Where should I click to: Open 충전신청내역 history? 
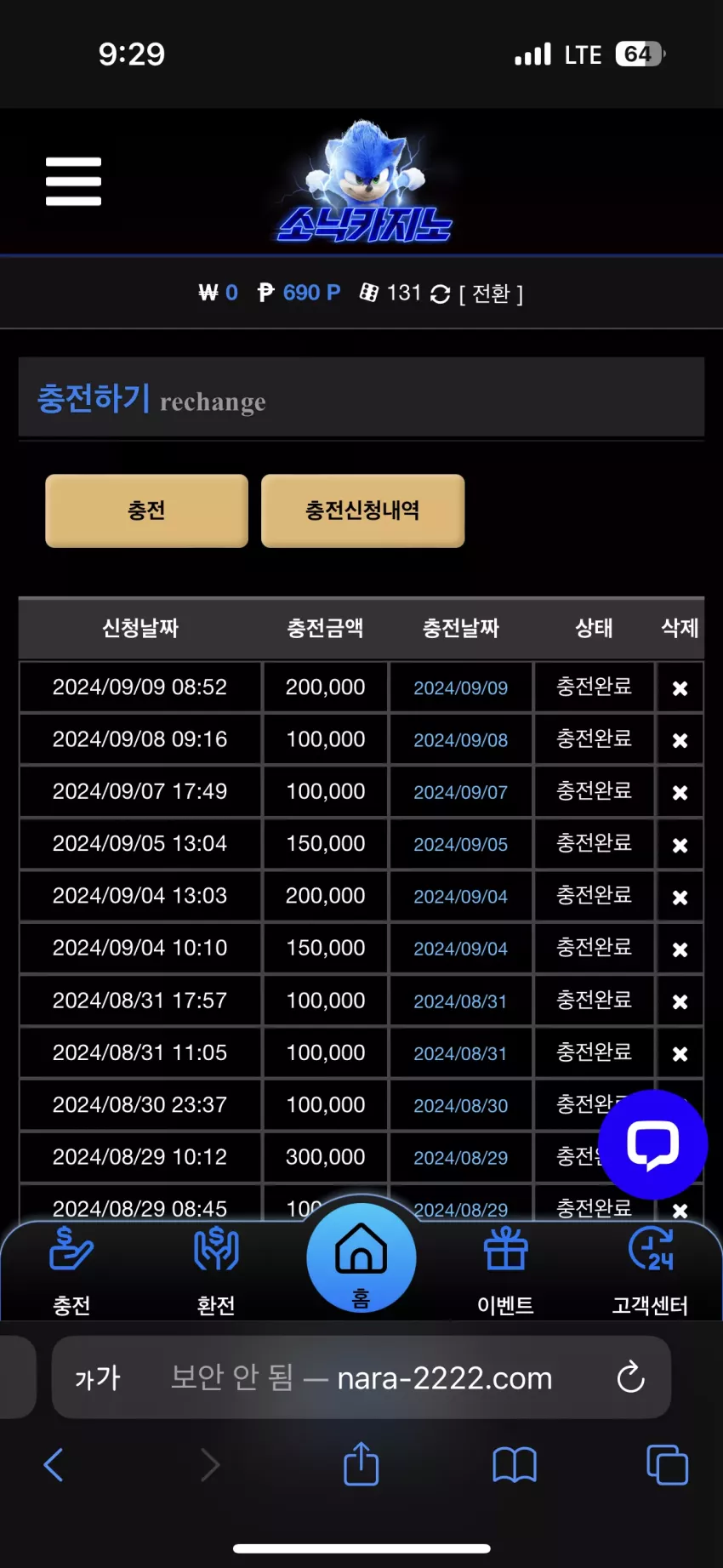(362, 510)
